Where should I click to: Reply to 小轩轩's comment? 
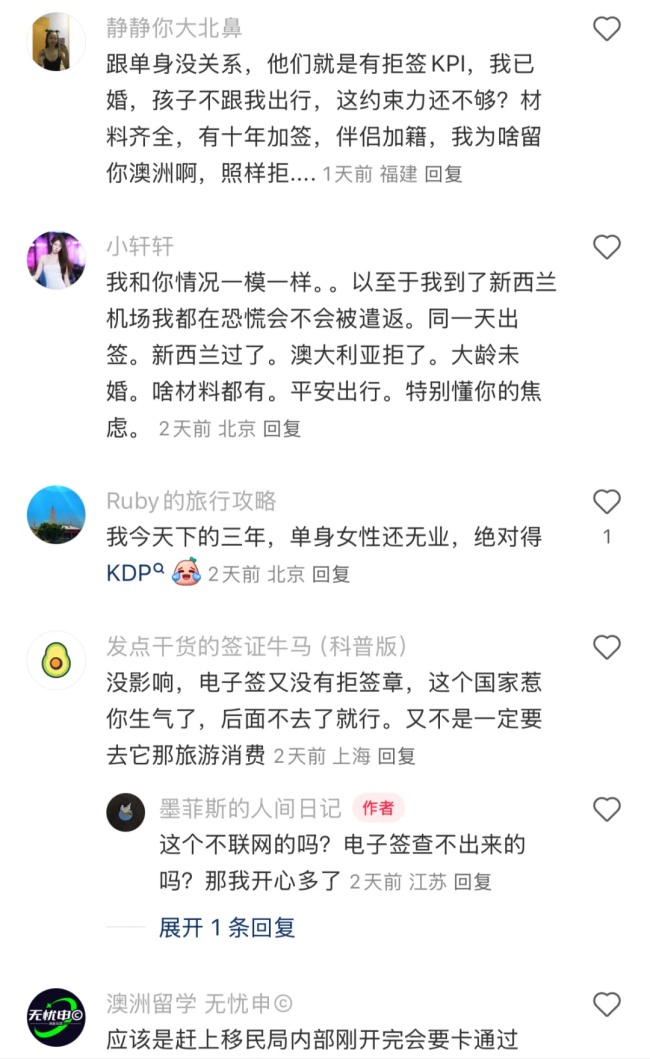click(x=282, y=428)
